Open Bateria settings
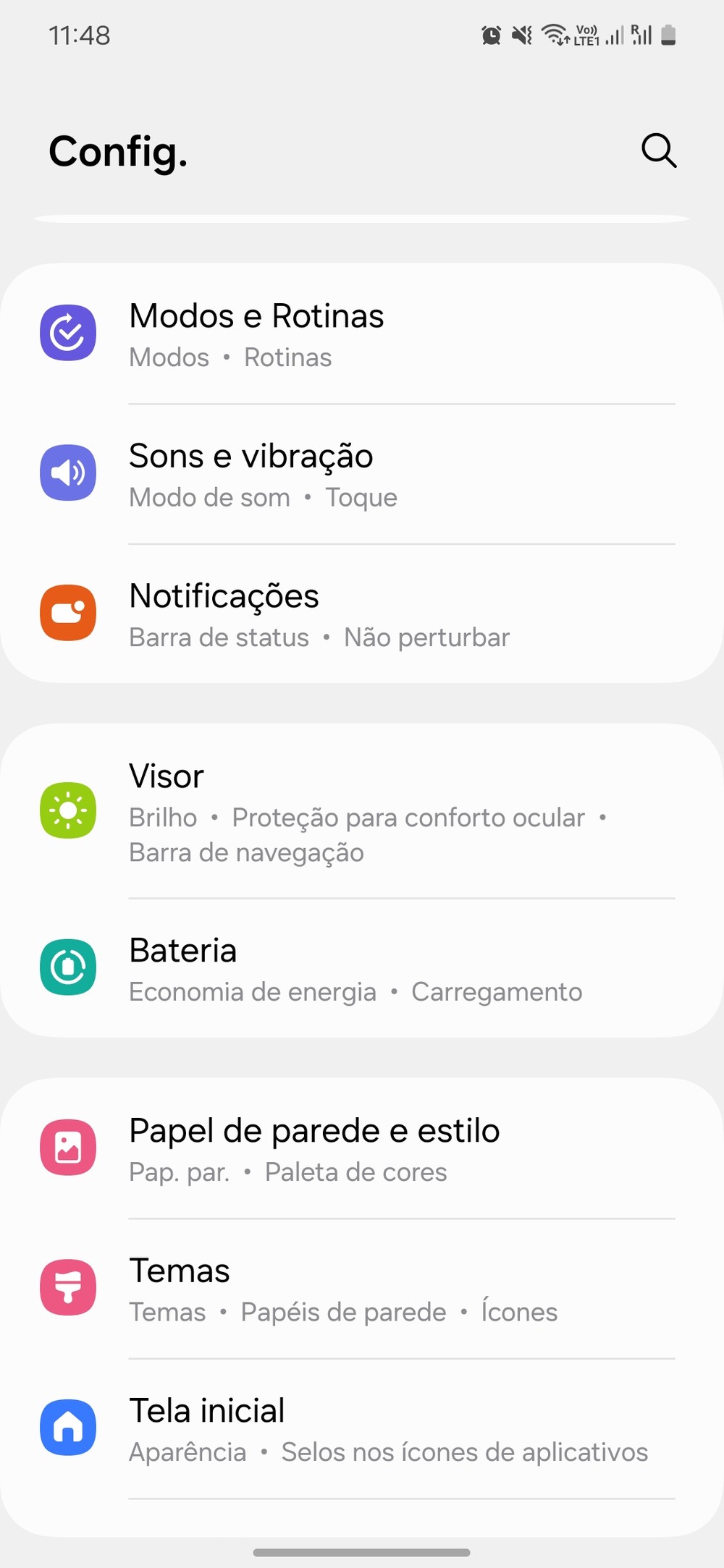 tap(362, 969)
